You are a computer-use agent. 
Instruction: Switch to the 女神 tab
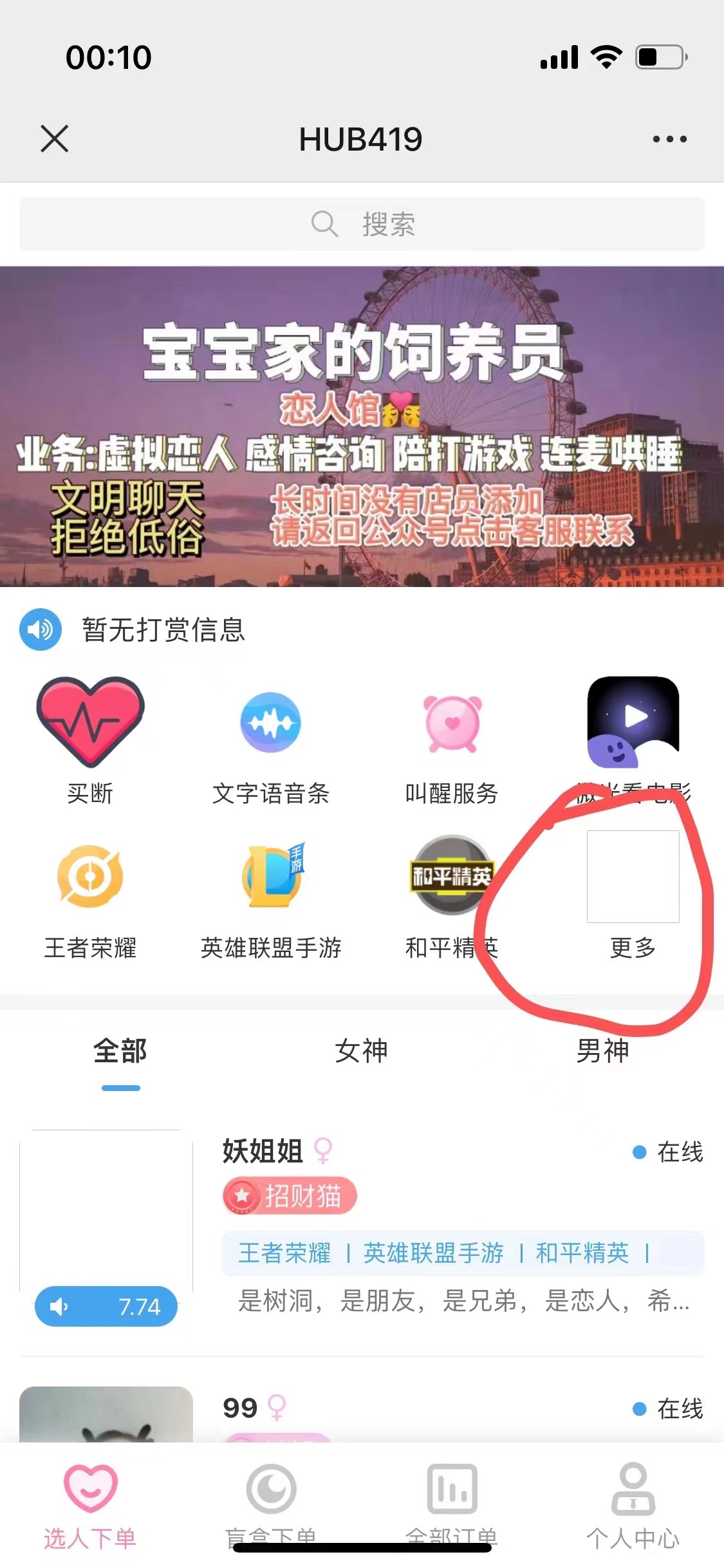(361, 1052)
